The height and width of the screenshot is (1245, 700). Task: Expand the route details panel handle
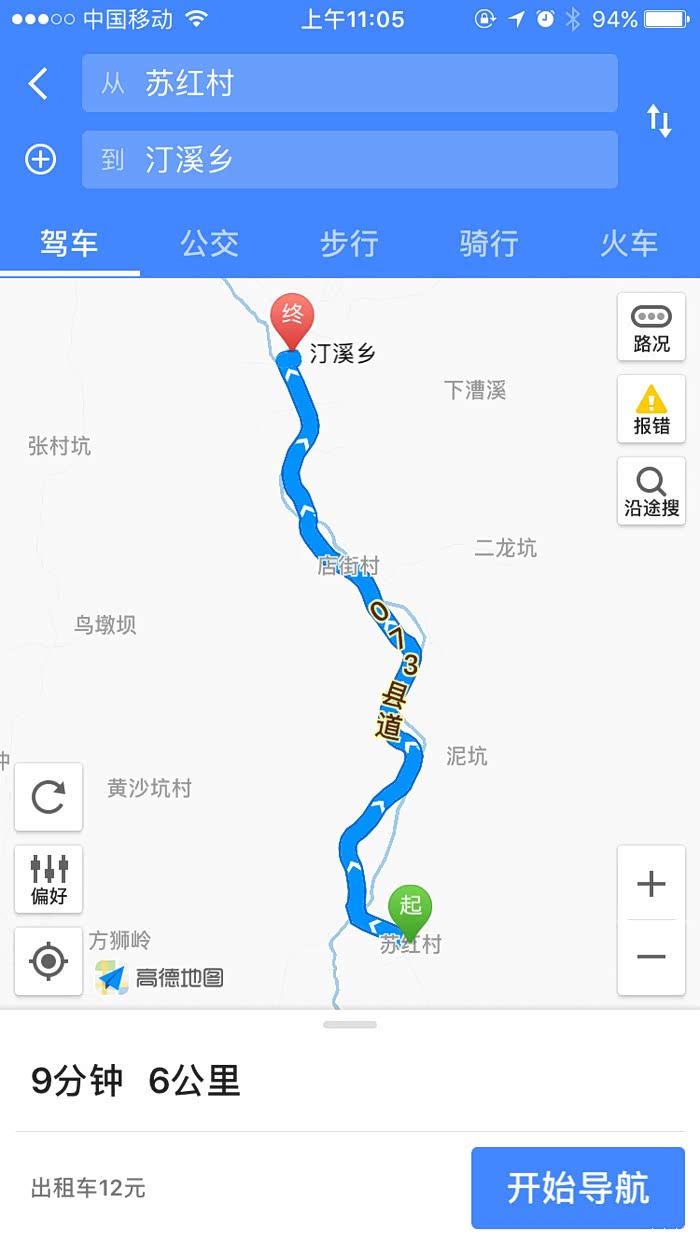tap(350, 1025)
